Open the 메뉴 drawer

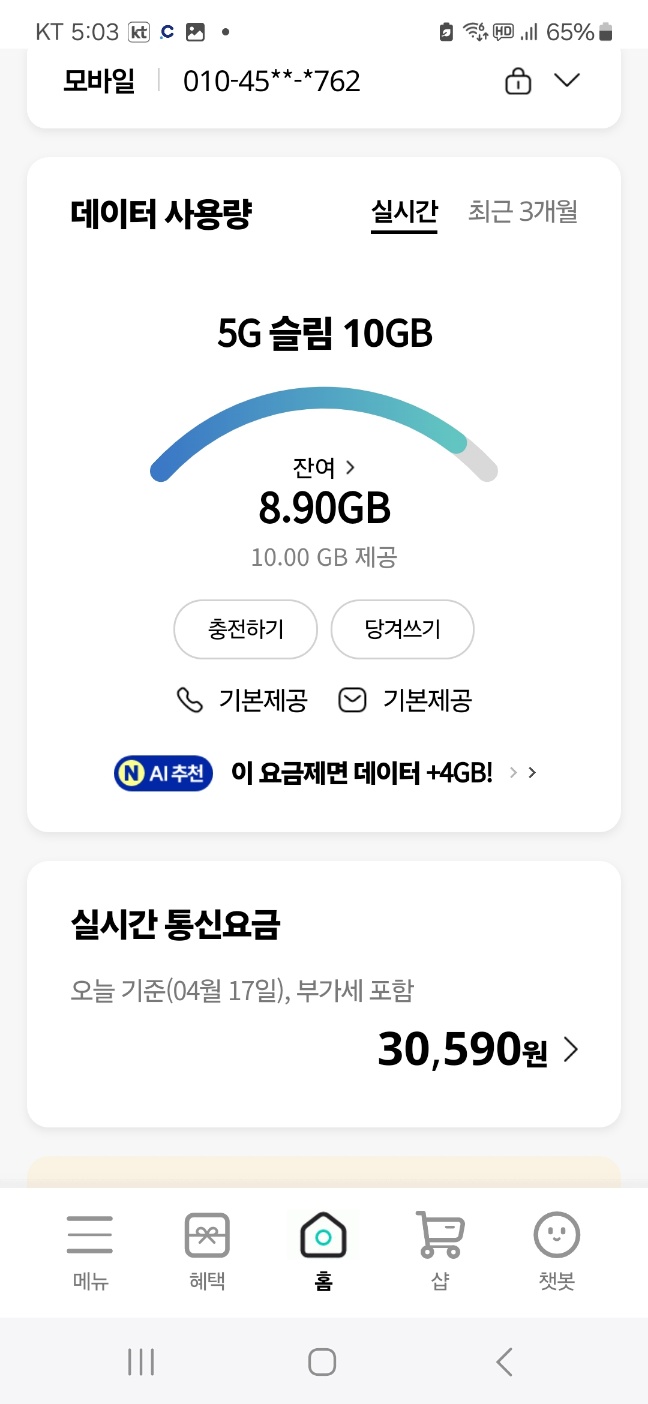[90, 1251]
